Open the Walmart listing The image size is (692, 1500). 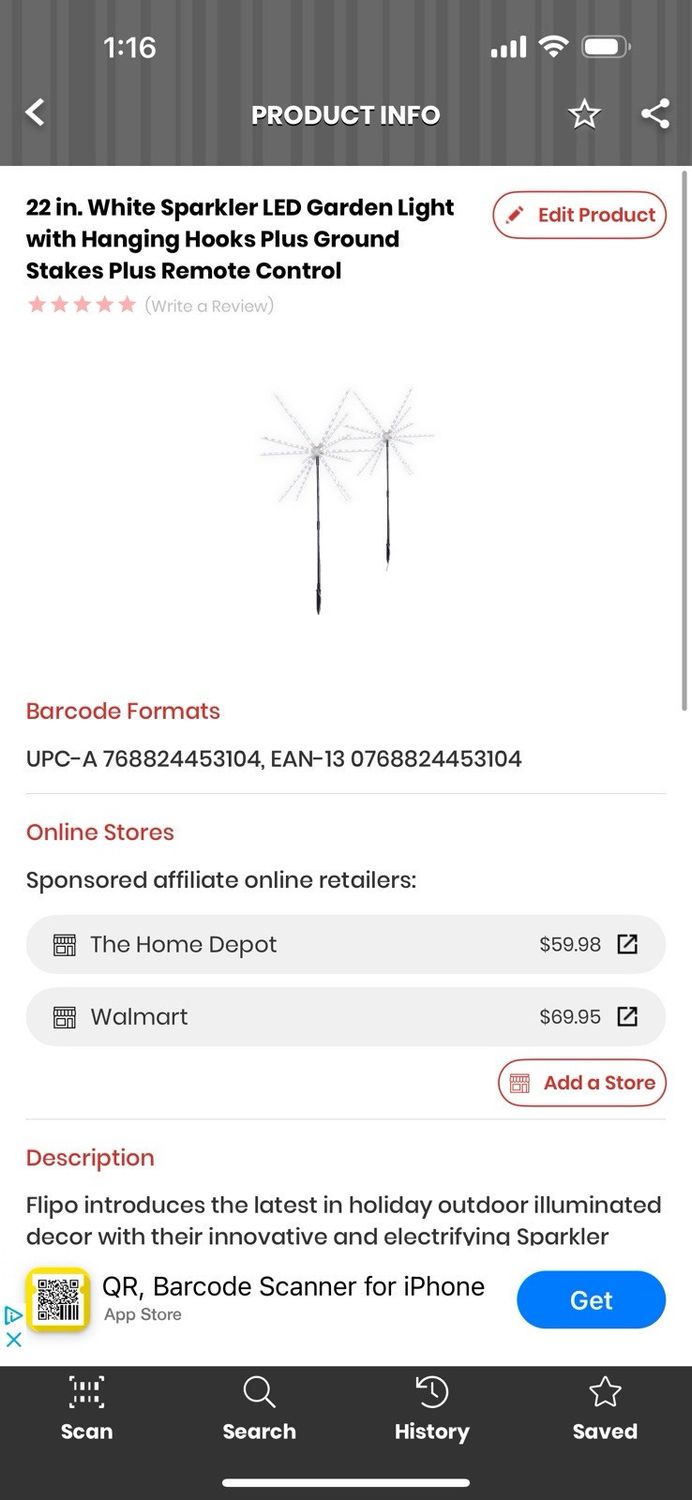point(345,1017)
